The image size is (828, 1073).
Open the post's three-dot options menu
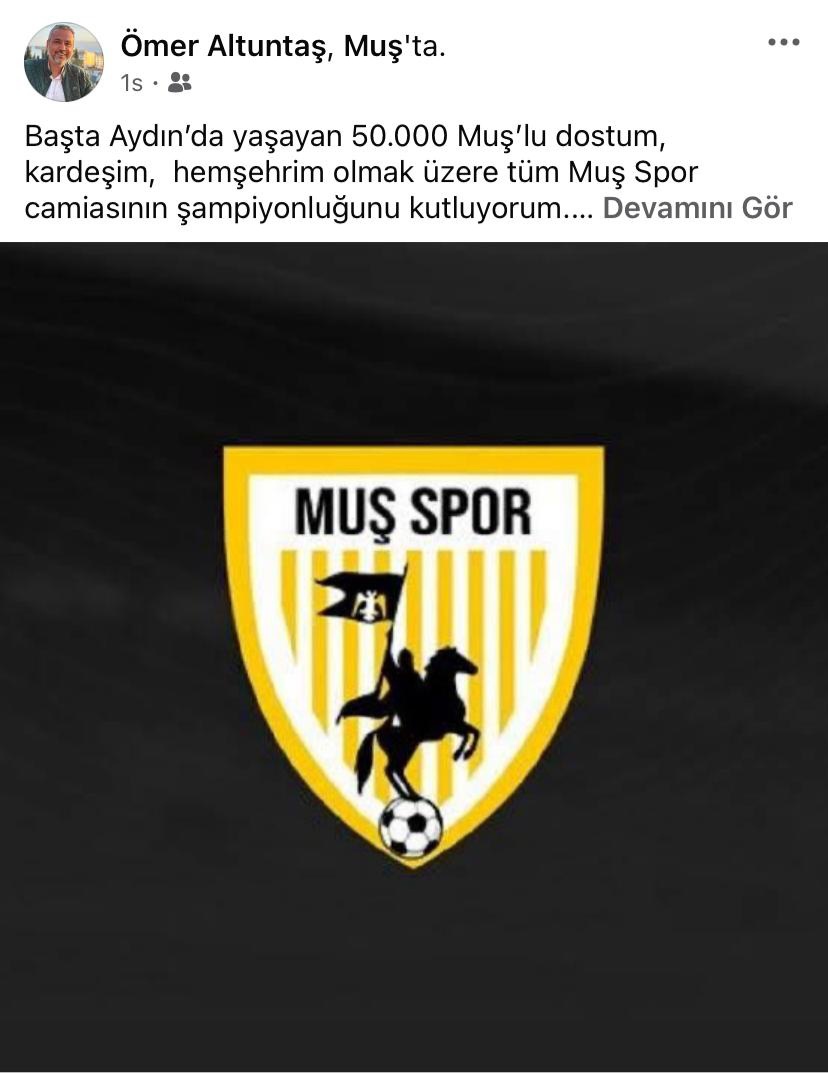[783, 42]
